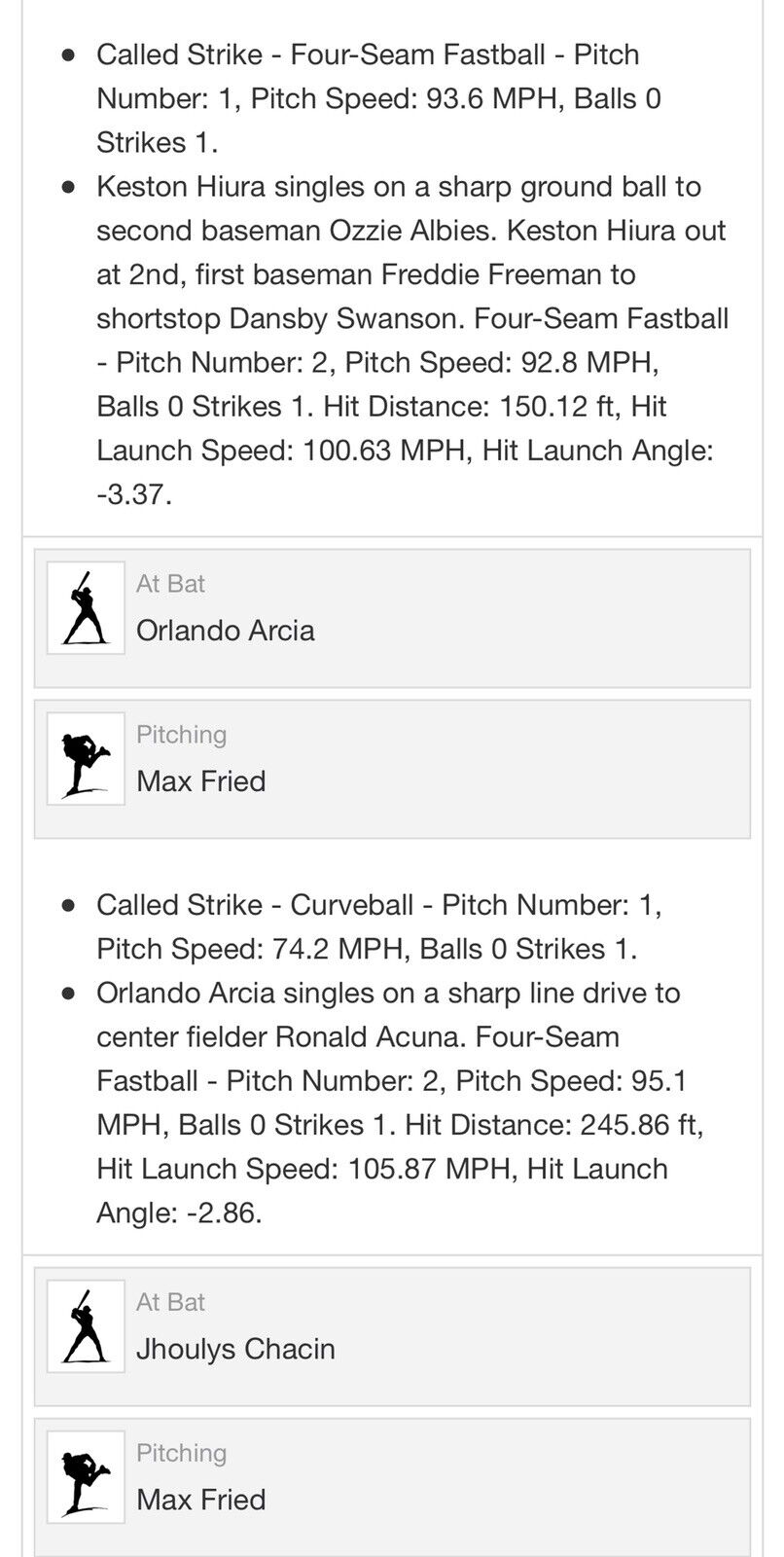
Task: Open Max Fried's pitching card facing Orlando Arcia
Action: 391,770
